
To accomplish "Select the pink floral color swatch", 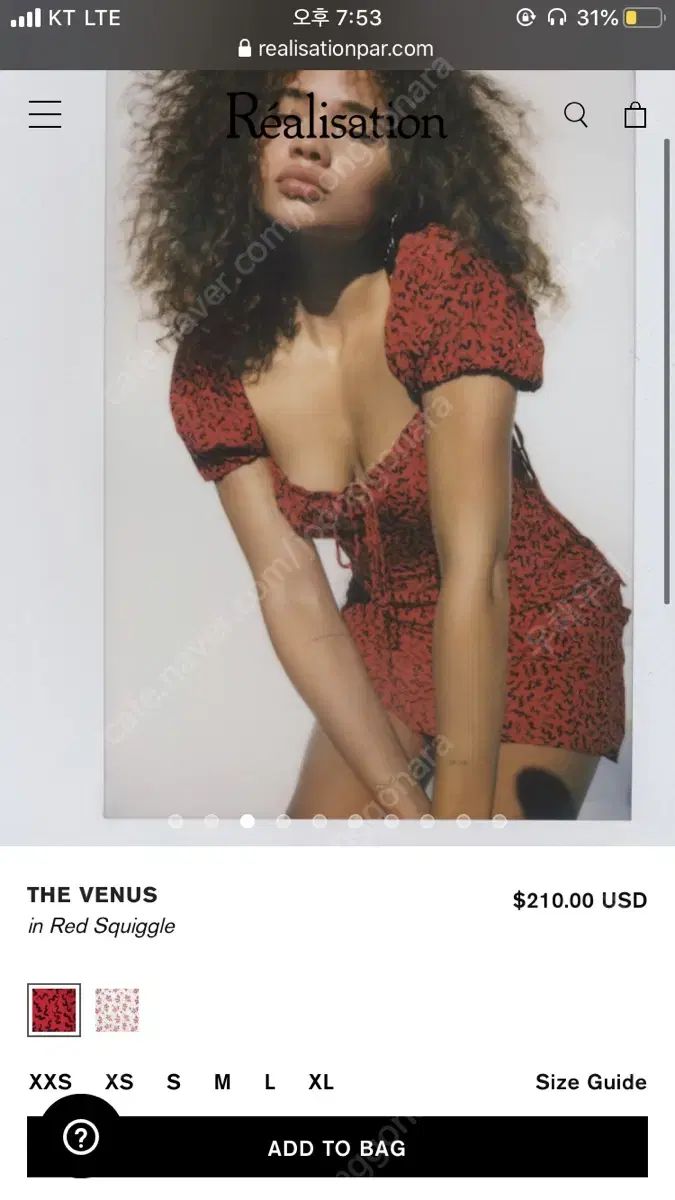I will 117,1009.
